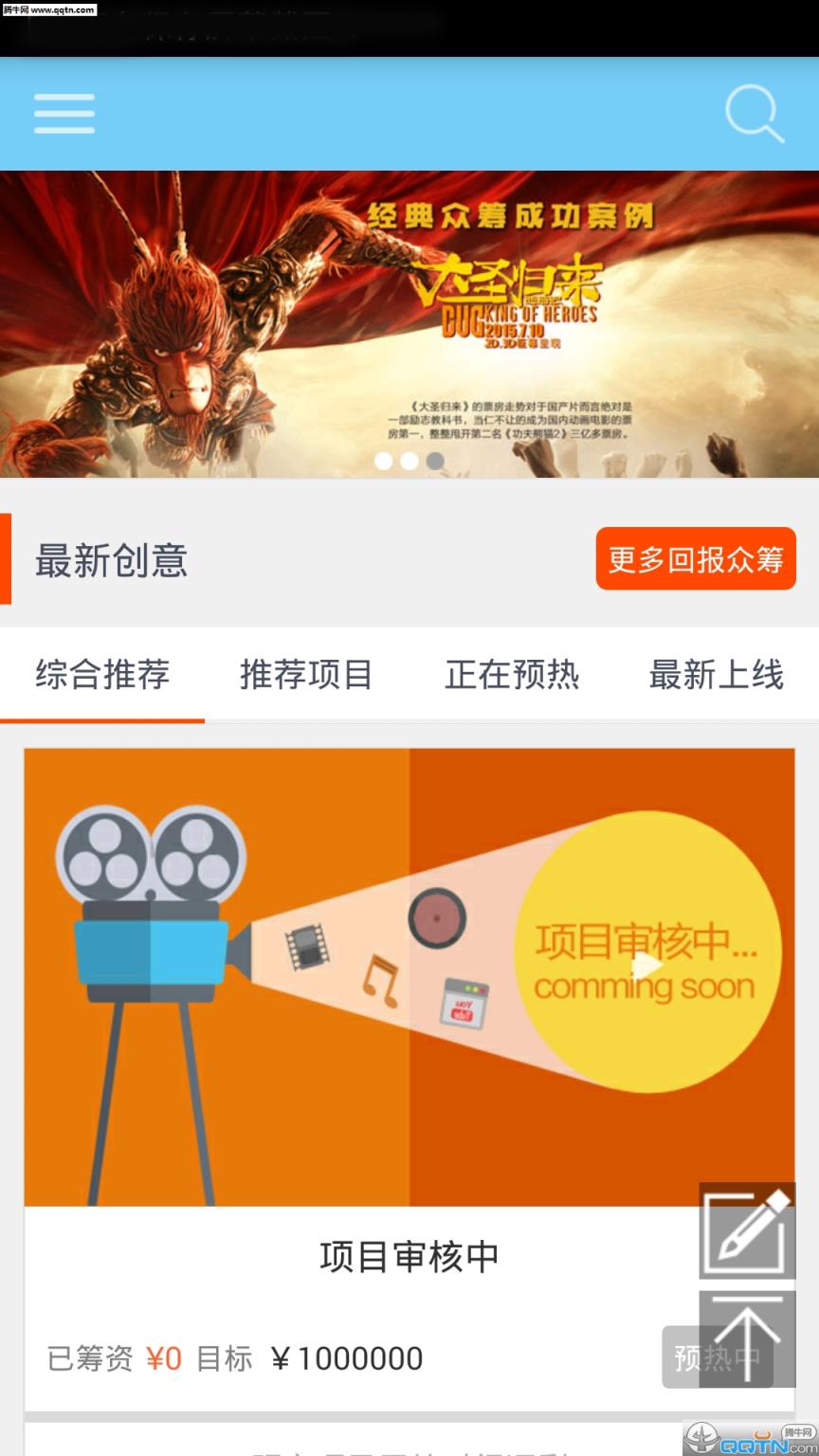This screenshot has width=819, height=1456.
Task: Open the hamburger navigation menu
Action: (64, 113)
